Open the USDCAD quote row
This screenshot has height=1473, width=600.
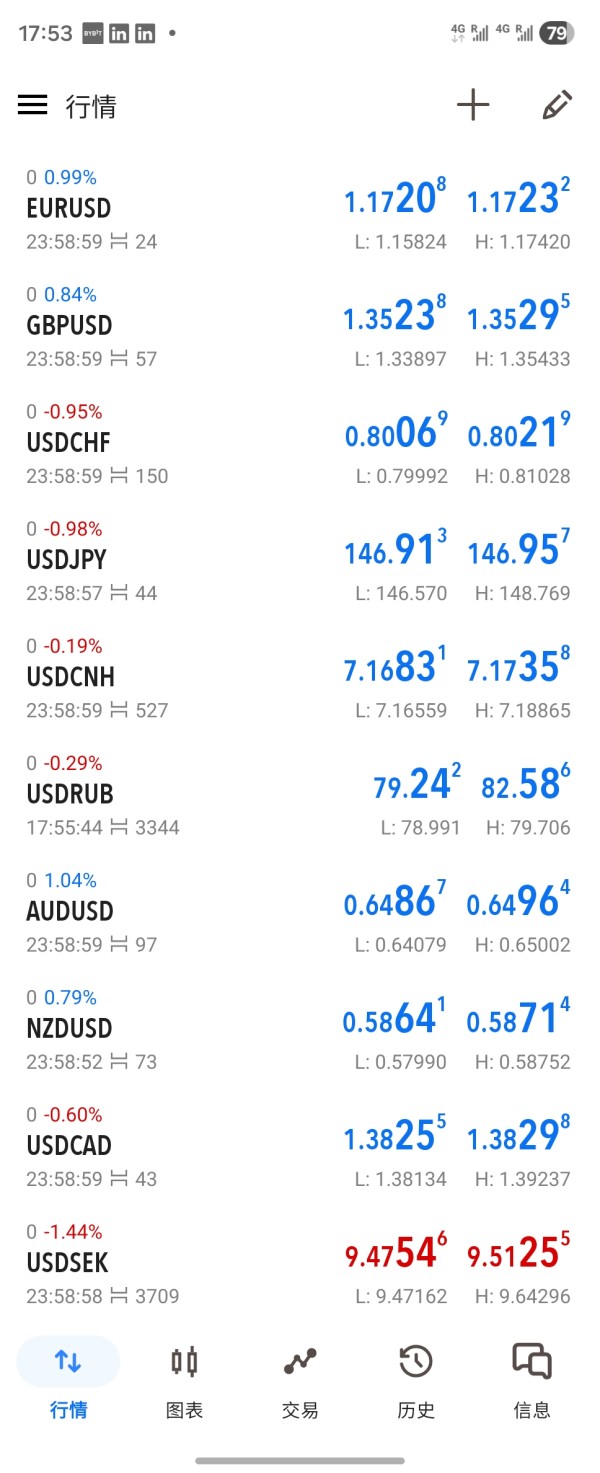point(298,1145)
